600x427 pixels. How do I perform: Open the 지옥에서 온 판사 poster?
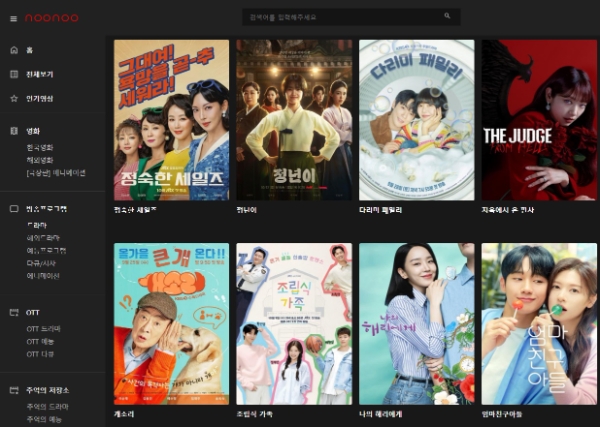(539, 119)
